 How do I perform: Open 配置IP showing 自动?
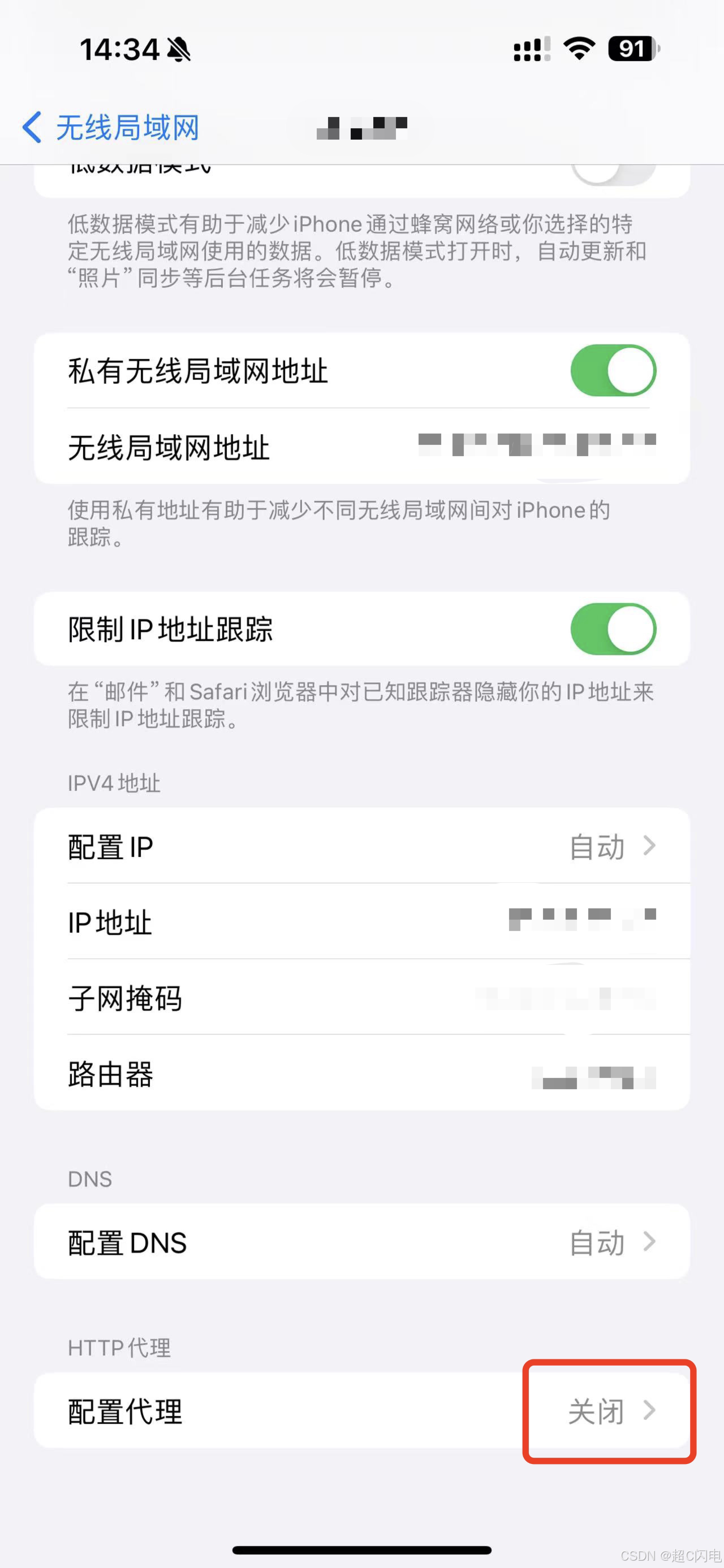[x=361, y=846]
